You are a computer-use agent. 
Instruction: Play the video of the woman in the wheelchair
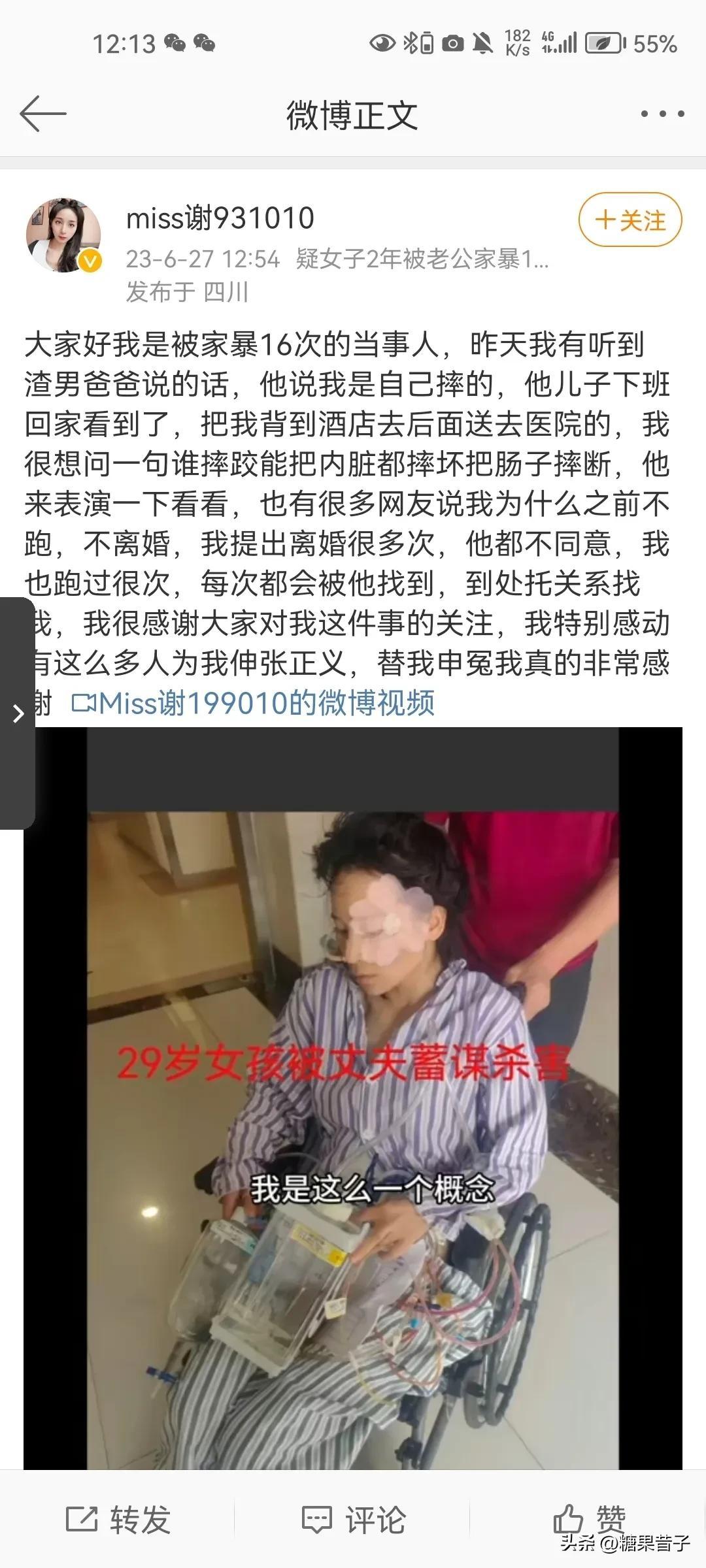353,1098
